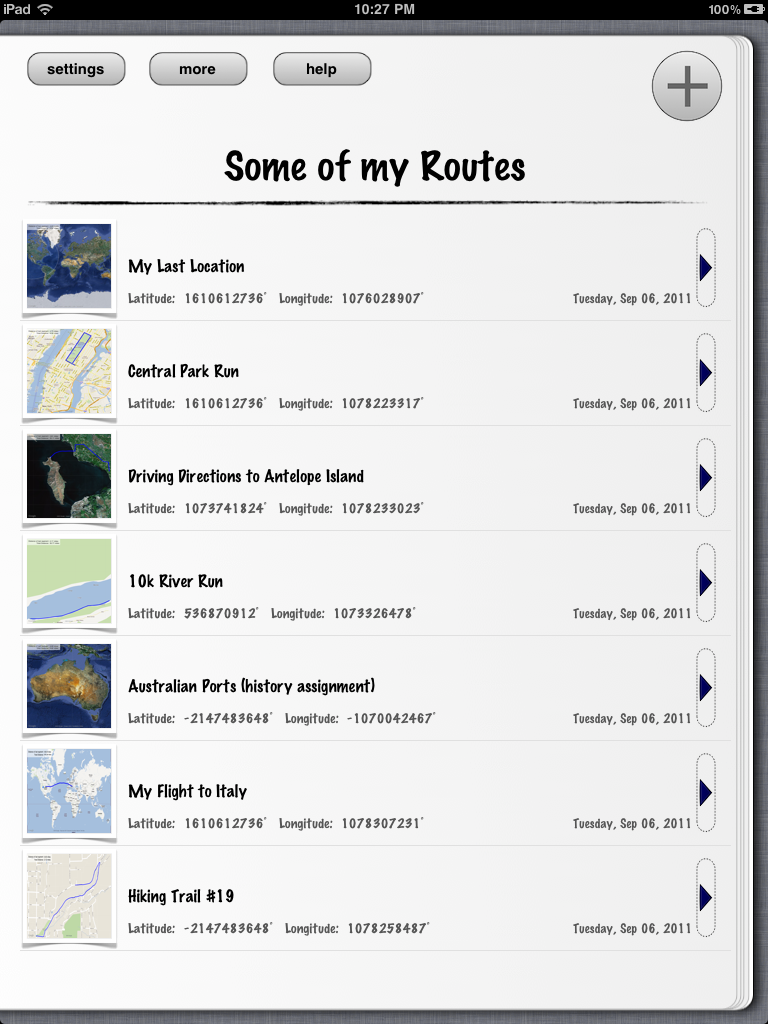Screen dimensions: 768x1024
Task: Tap the arrow beside Hiking Trail #19
Action: (705, 898)
